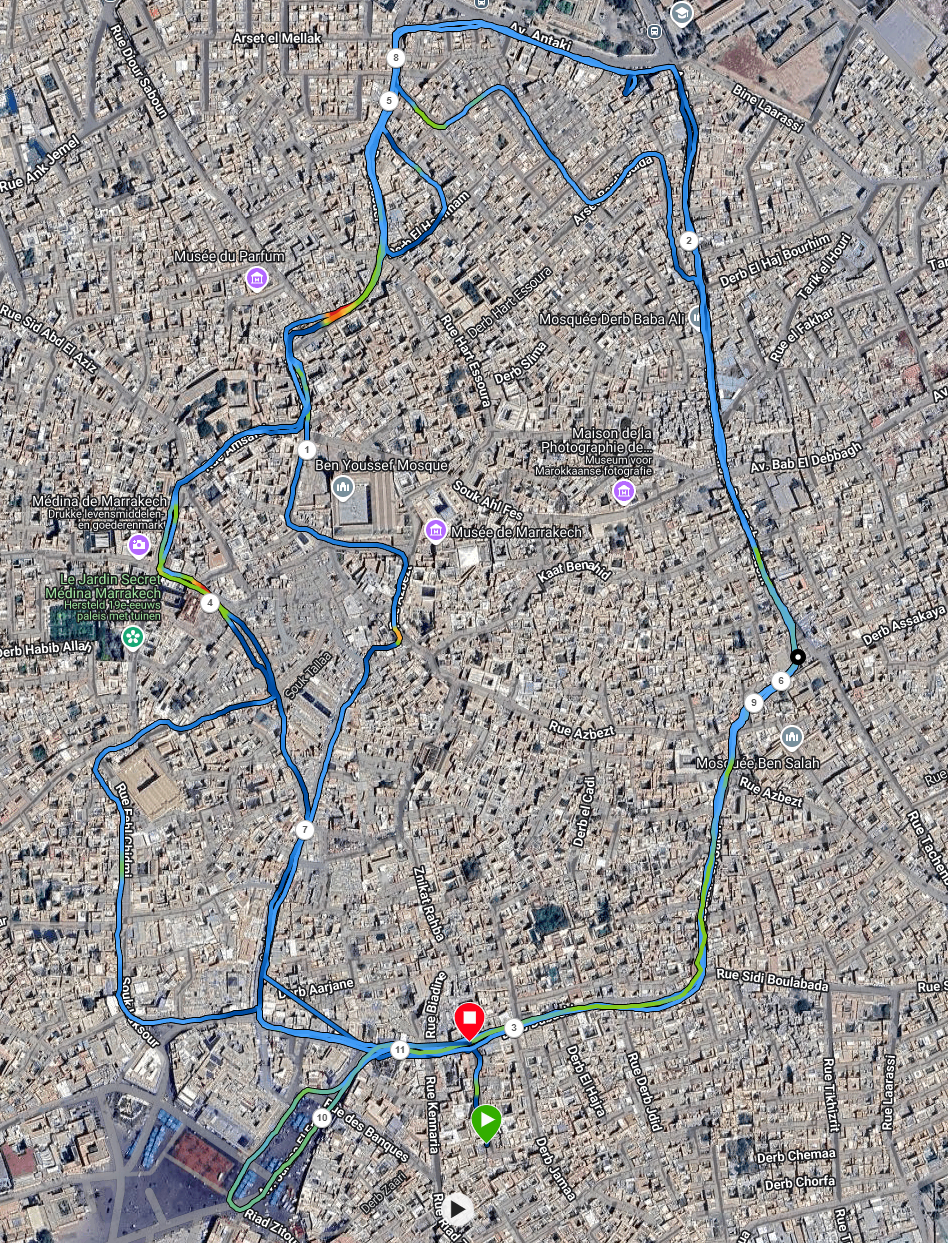Open the Musée de Marrakech marker
Viewport: 948px width, 1243px height.
[x=435, y=530]
